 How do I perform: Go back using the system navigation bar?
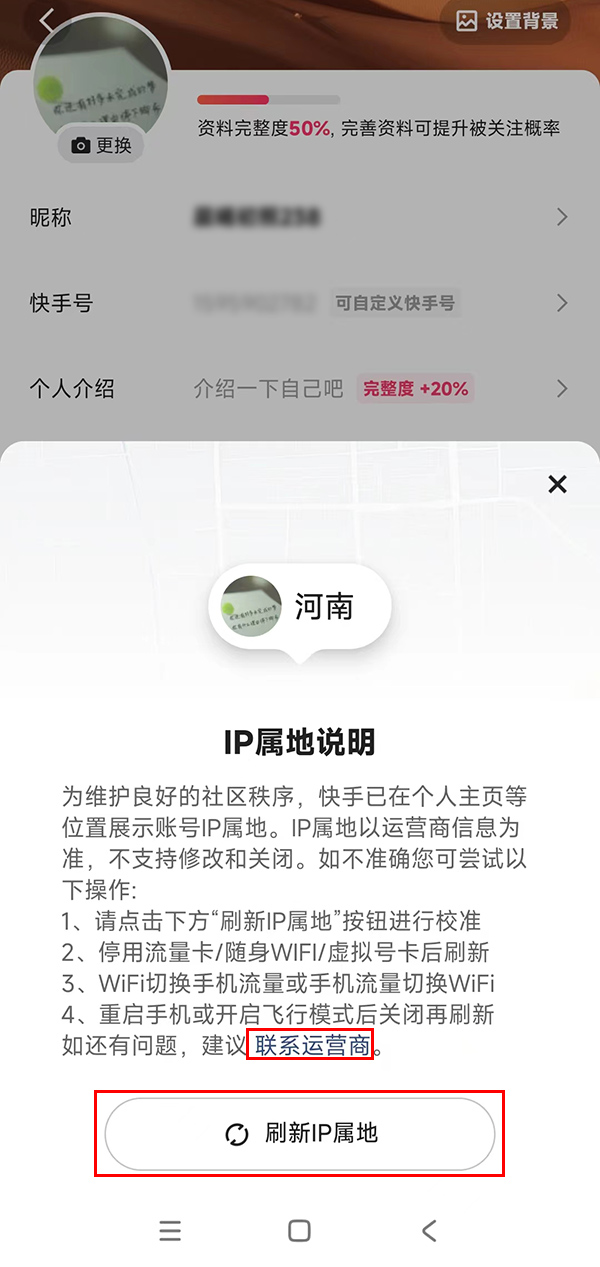click(x=429, y=1230)
